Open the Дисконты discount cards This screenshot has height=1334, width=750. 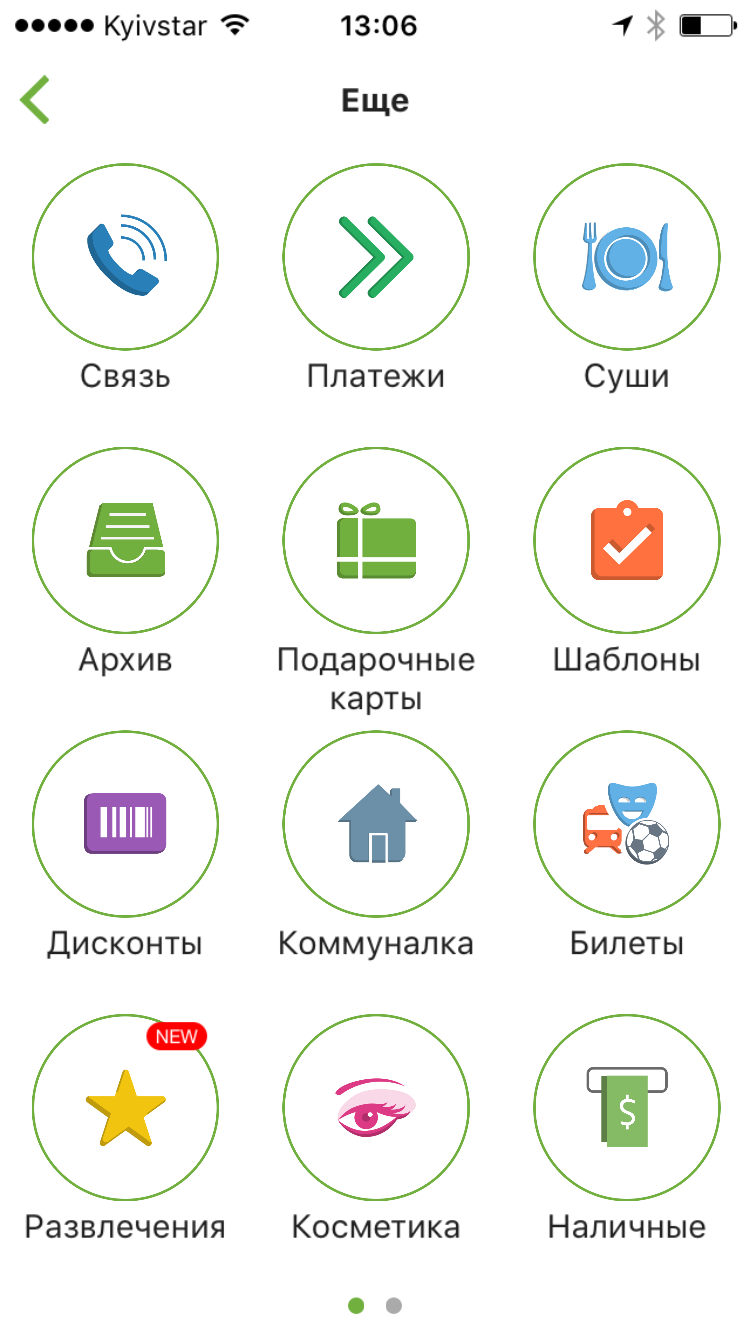click(125, 824)
